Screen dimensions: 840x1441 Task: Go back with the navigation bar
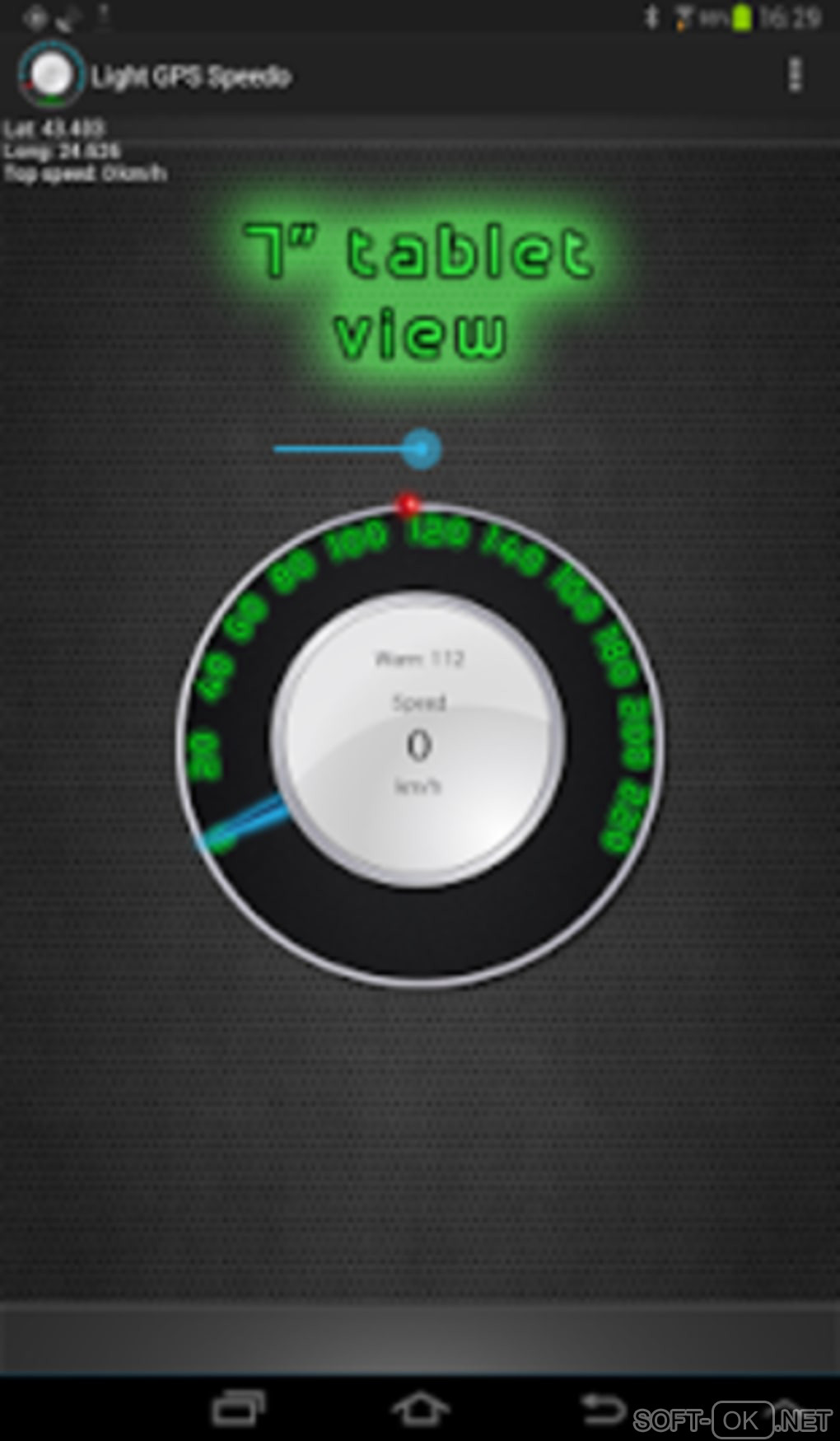pyautogui.click(x=603, y=1408)
